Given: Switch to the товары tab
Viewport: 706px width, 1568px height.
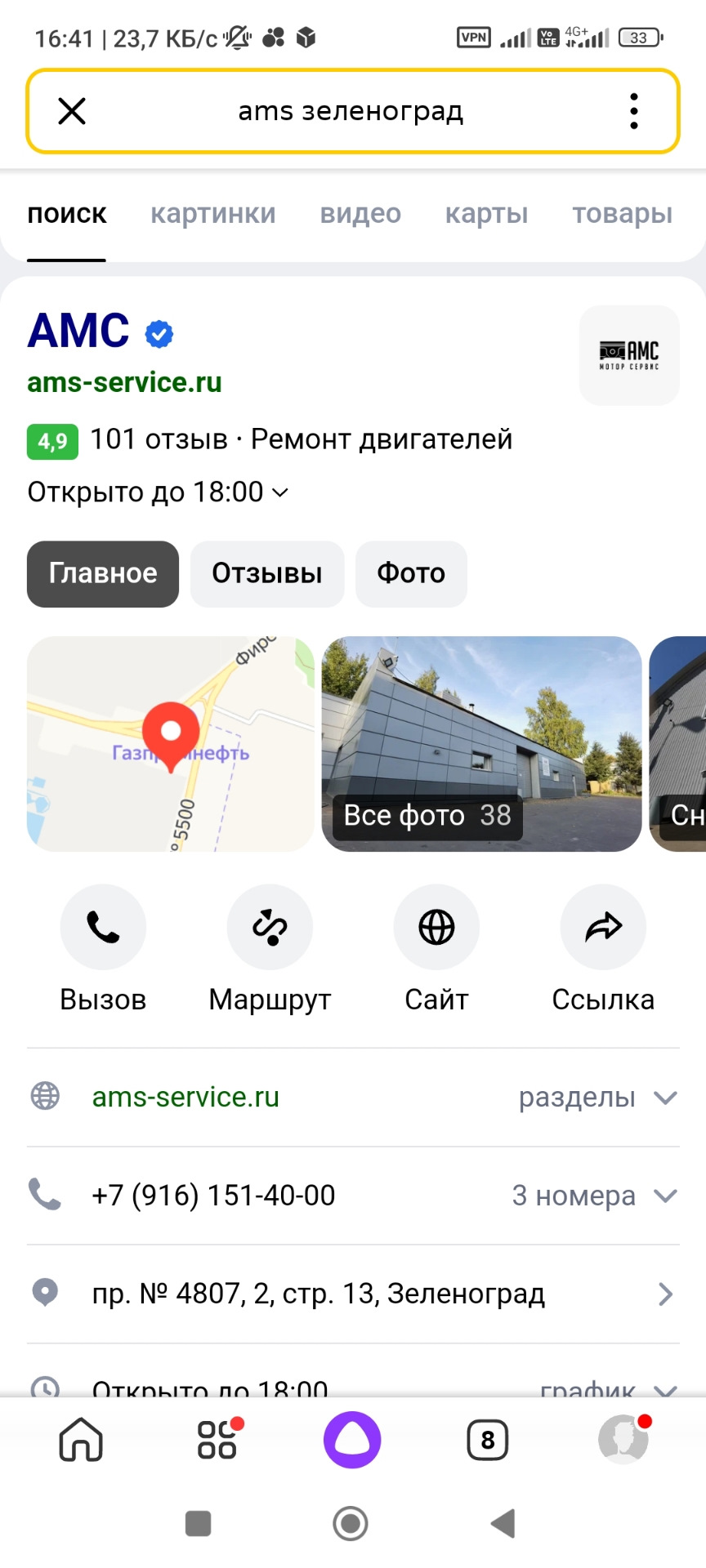Looking at the screenshot, I should (x=622, y=214).
